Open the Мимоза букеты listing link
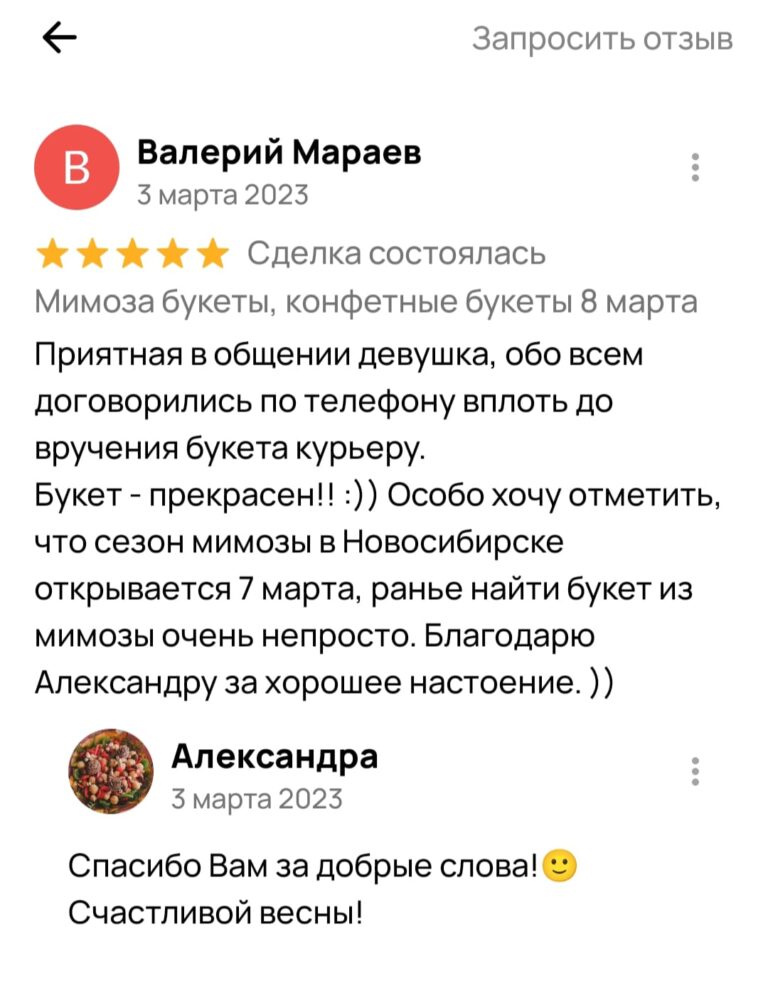This screenshot has width=768, height=983. click(x=366, y=301)
